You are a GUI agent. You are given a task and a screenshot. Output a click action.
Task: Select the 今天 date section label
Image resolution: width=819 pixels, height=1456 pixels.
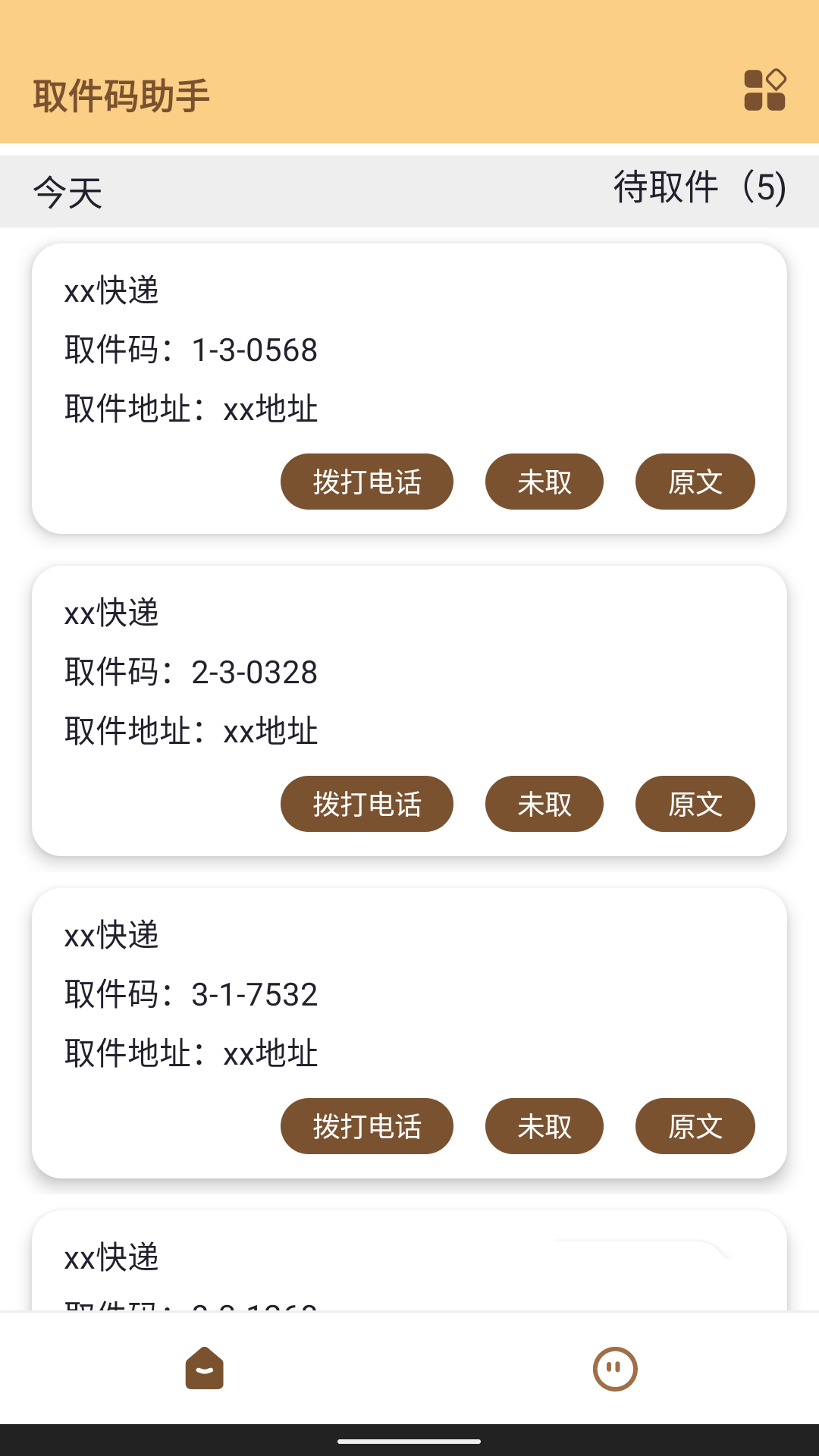tap(67, 191)
